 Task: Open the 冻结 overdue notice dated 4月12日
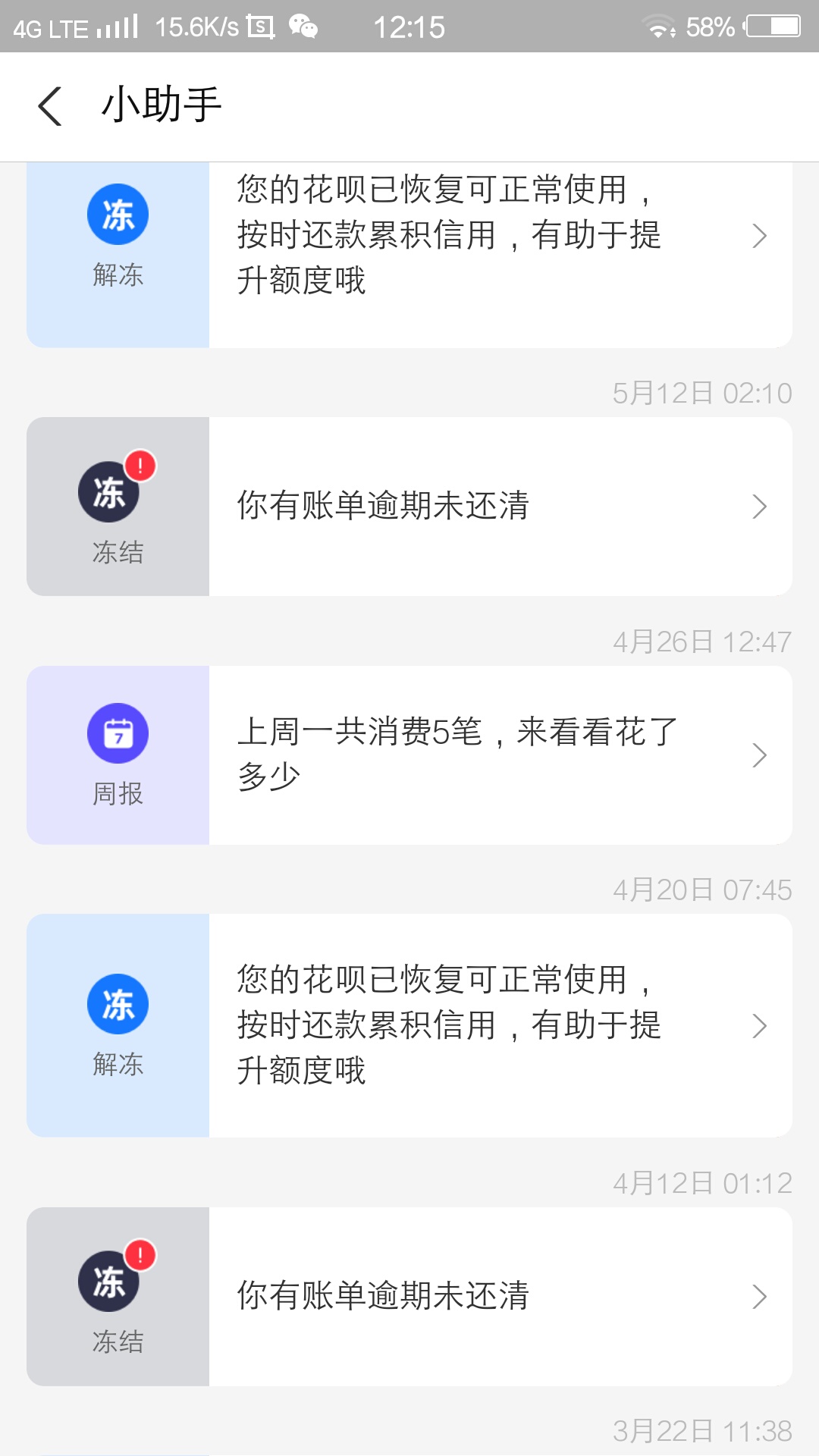[409, 1297]
